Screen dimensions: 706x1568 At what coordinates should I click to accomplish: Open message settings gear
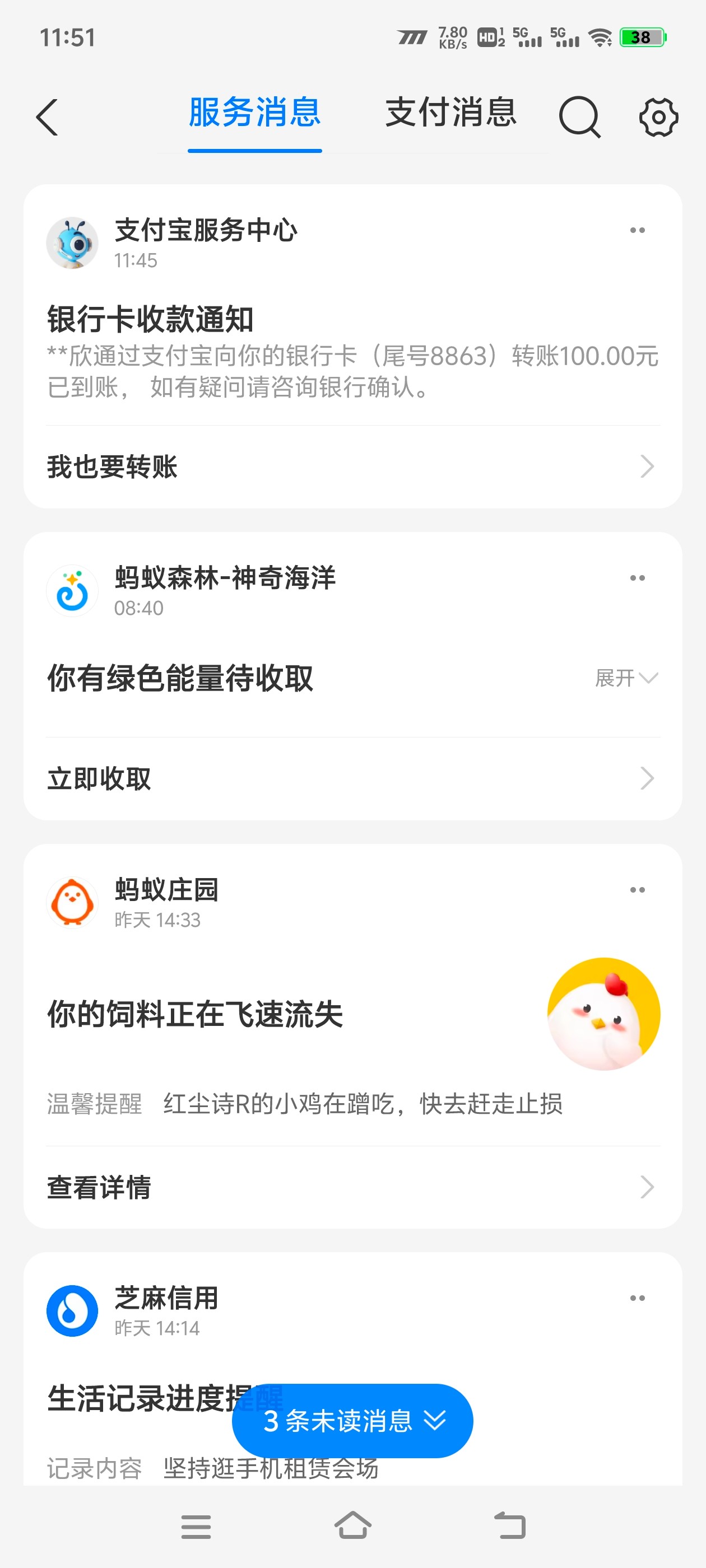point(658,117)
